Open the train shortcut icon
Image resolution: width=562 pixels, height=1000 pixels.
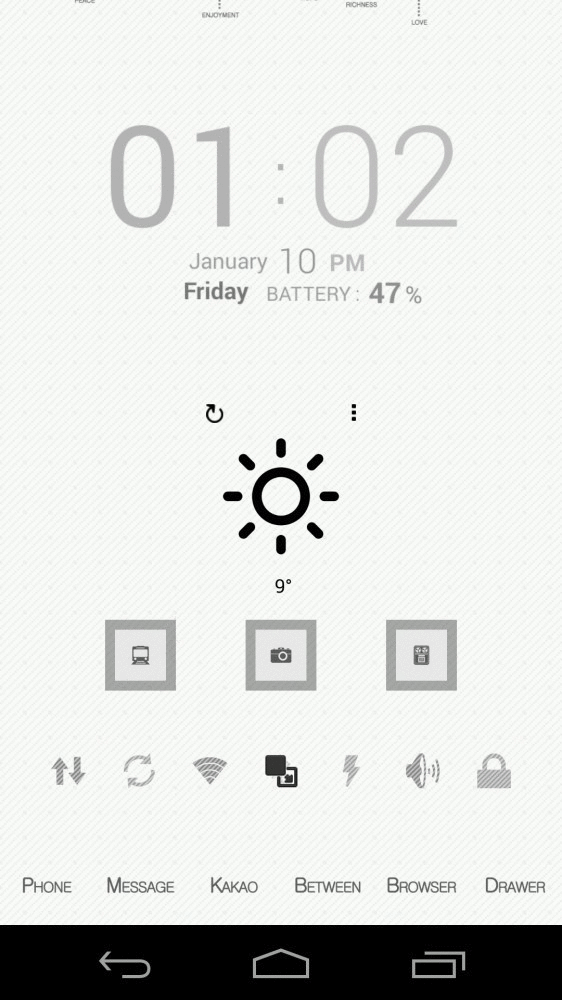[140, 655]
